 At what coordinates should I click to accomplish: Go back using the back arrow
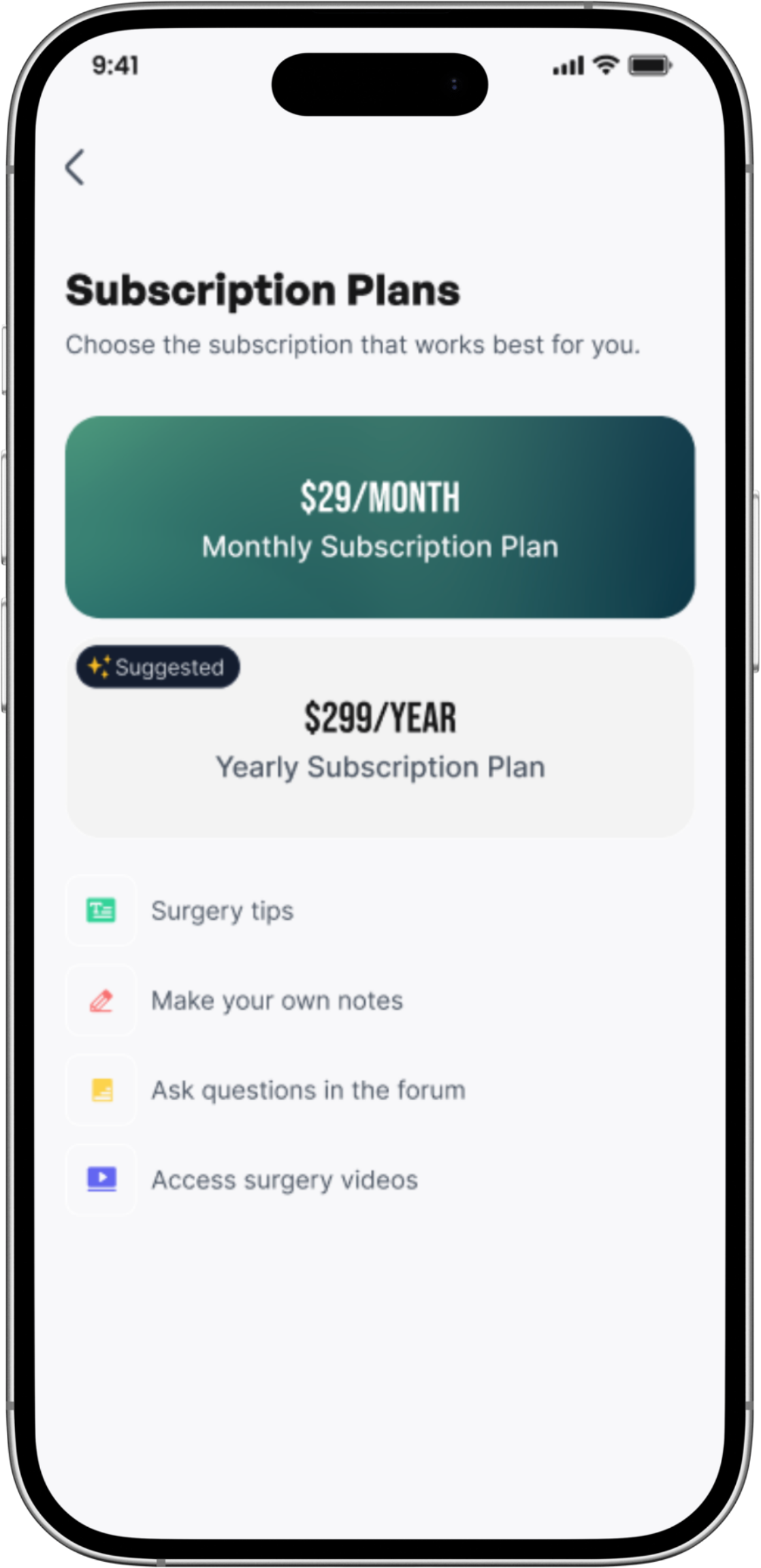click(75, 167)
